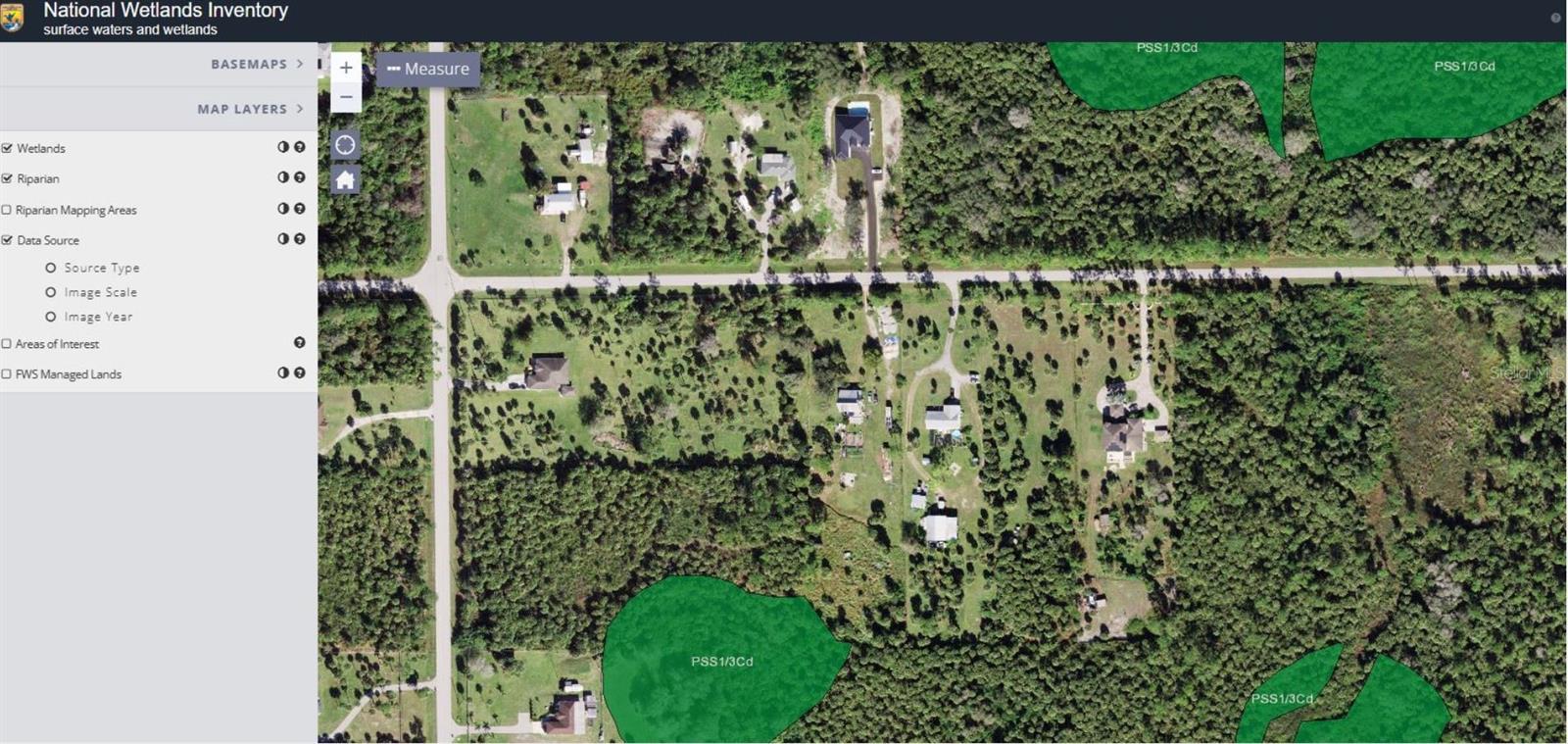The height and width of the screenshot is (744, 1568).
Task: Enable the FWS Managed Lands layer
Action: tap(7, 374)
